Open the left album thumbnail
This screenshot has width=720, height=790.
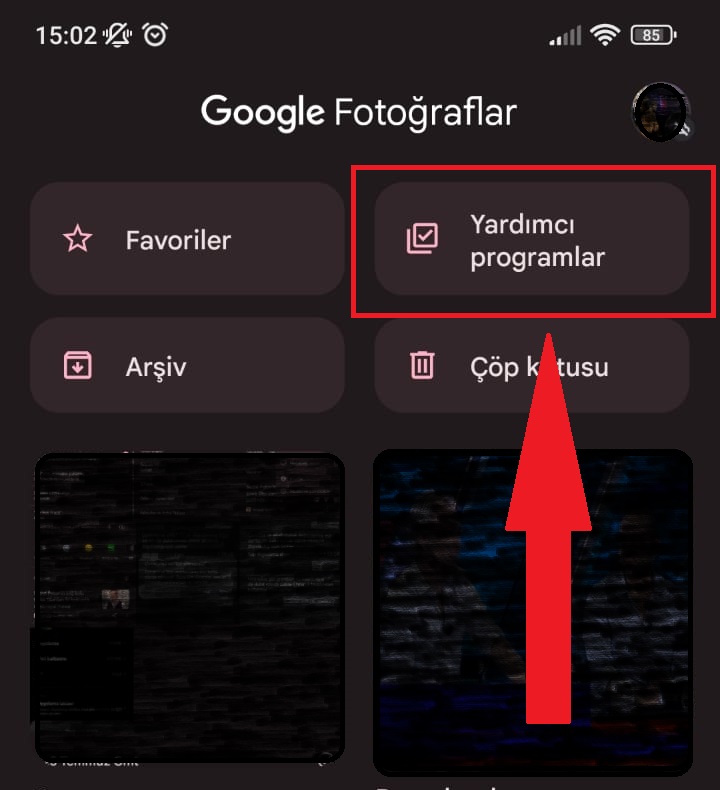(189, 607)
